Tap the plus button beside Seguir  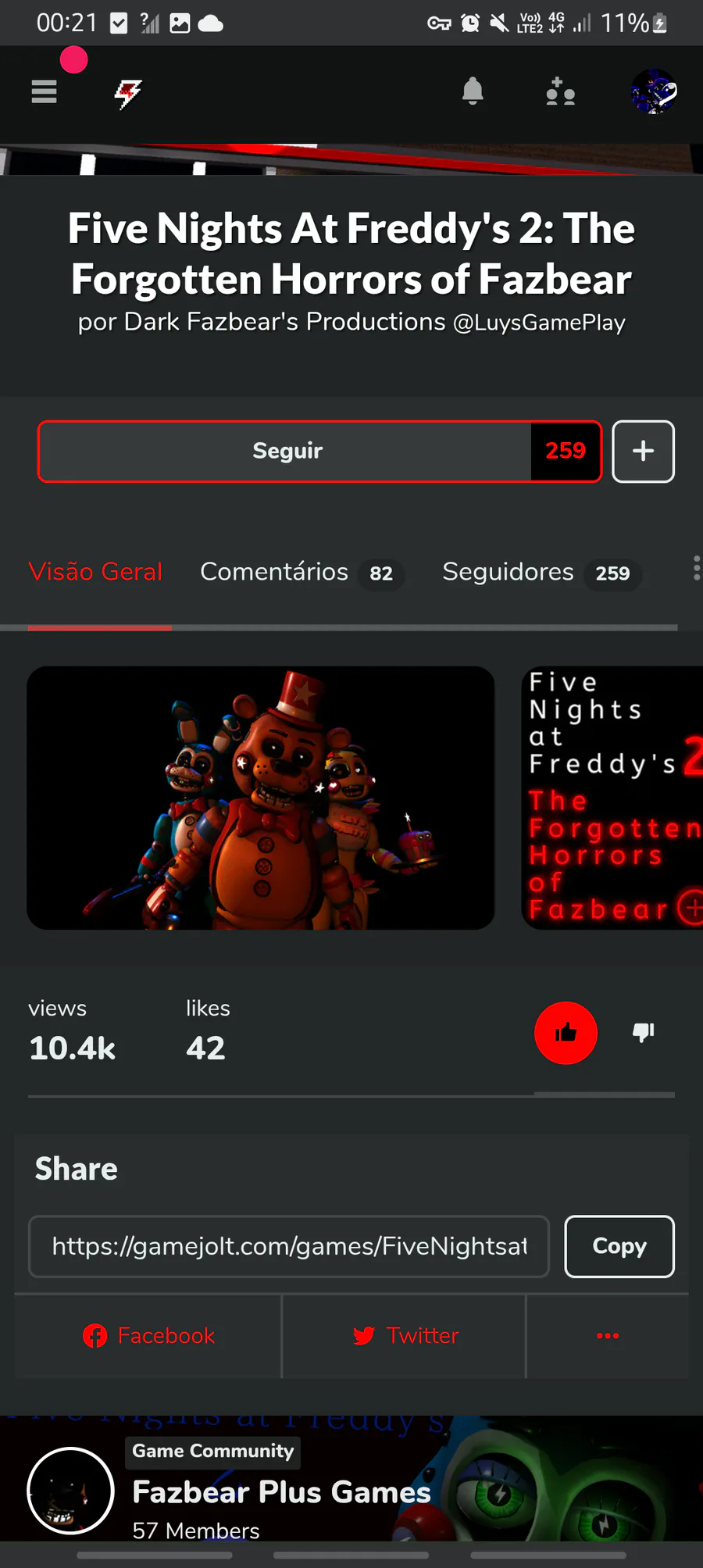click(x=643, y=452)
